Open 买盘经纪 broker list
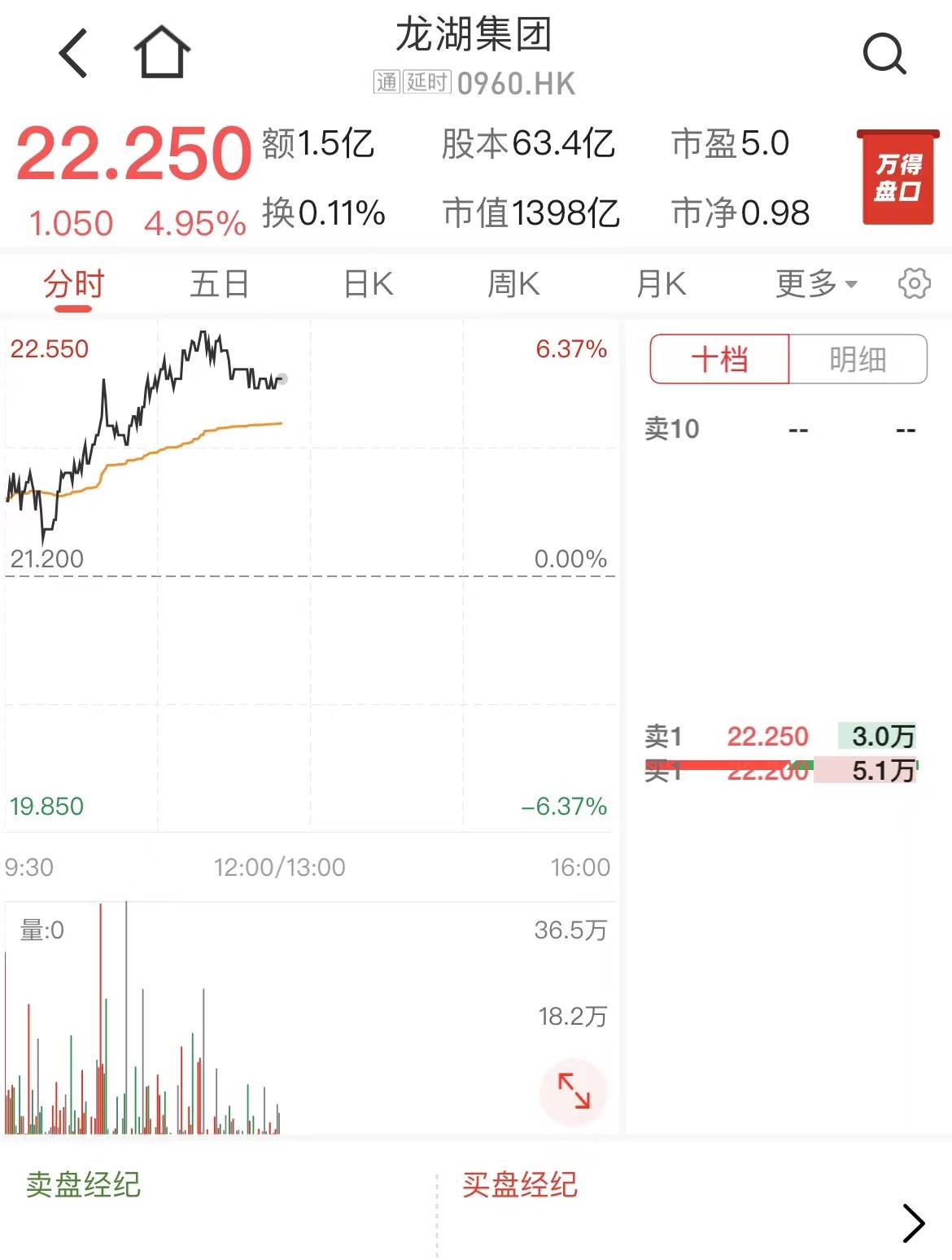 click(521, 1186)
